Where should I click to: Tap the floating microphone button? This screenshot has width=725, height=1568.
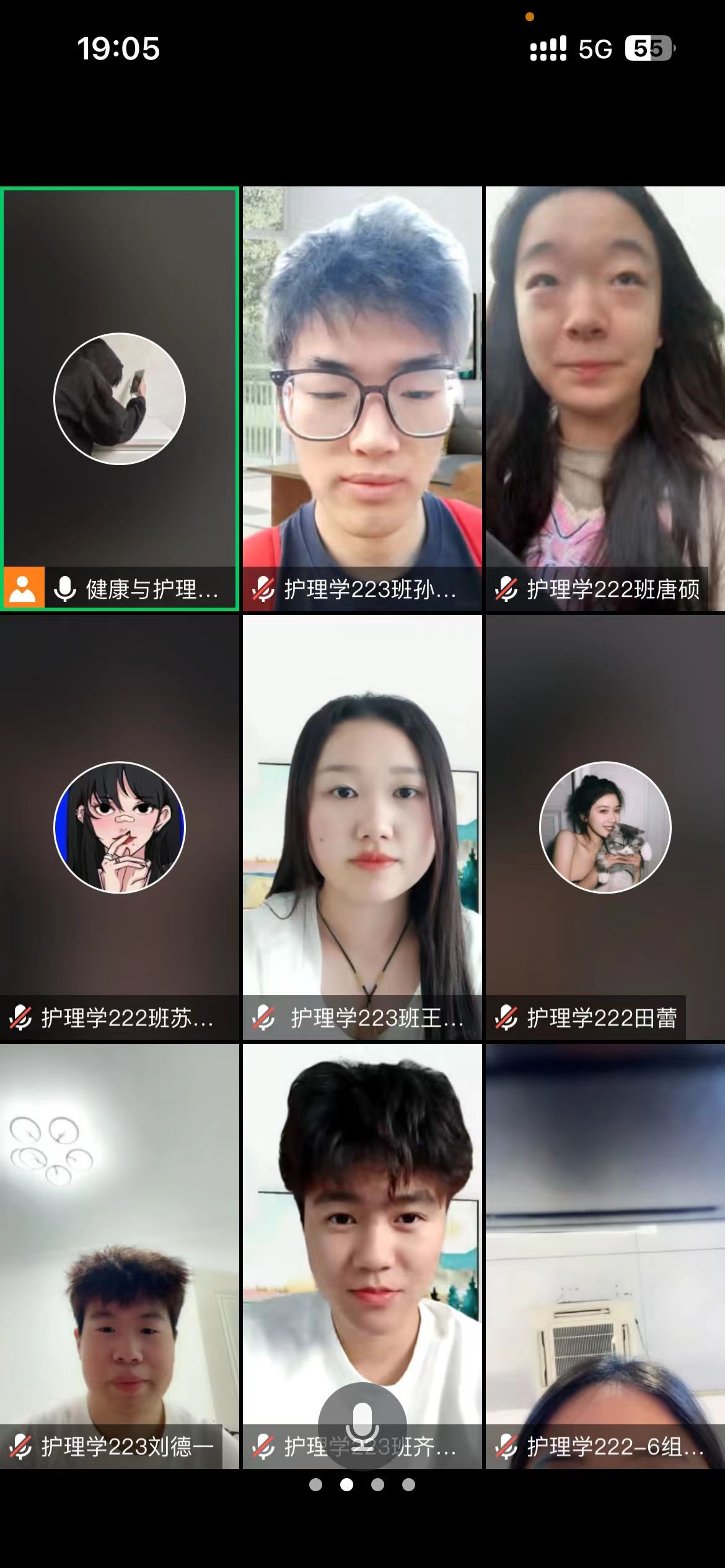[x=362, y=1426]
